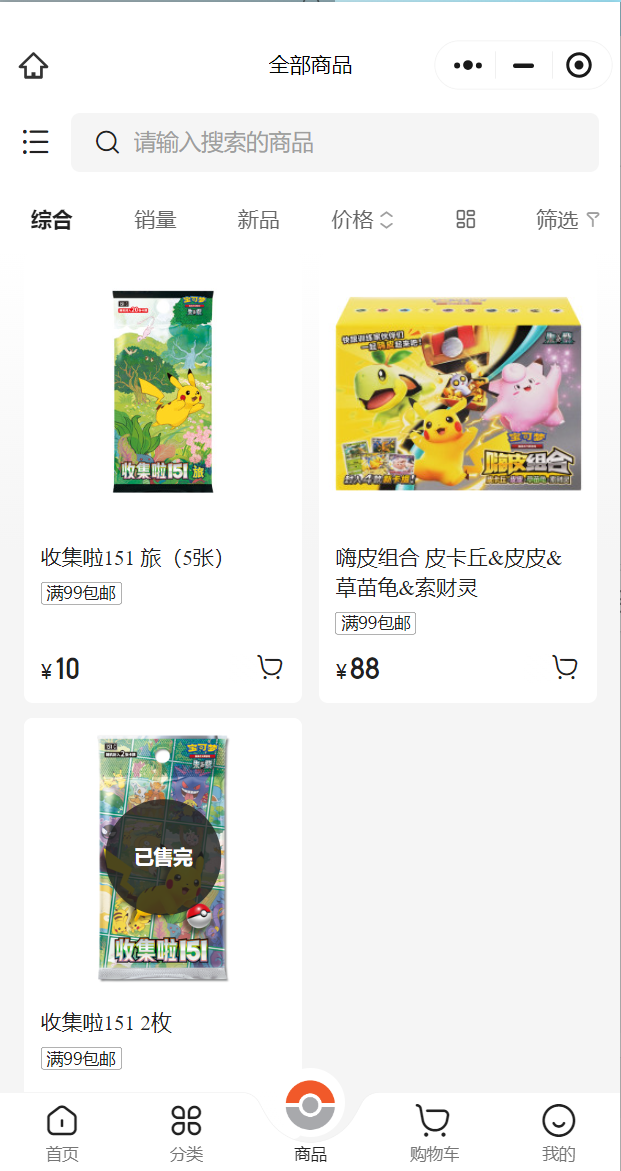The width and height of the screenshot is (621, 1171).
Task: Go back to home via house icon
Action: pyautogui.click(x=33, y=66)
